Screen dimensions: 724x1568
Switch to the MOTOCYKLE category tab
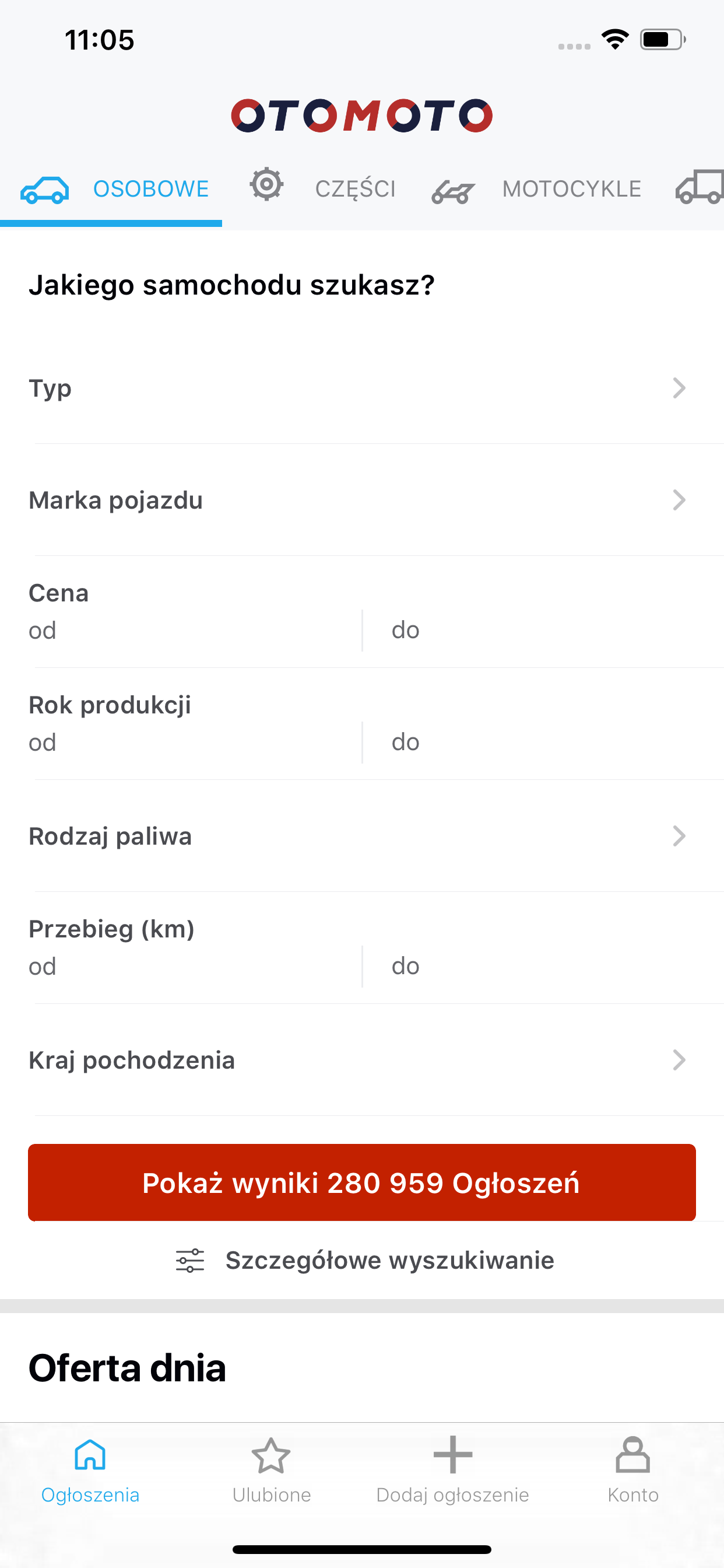[537, 190]
